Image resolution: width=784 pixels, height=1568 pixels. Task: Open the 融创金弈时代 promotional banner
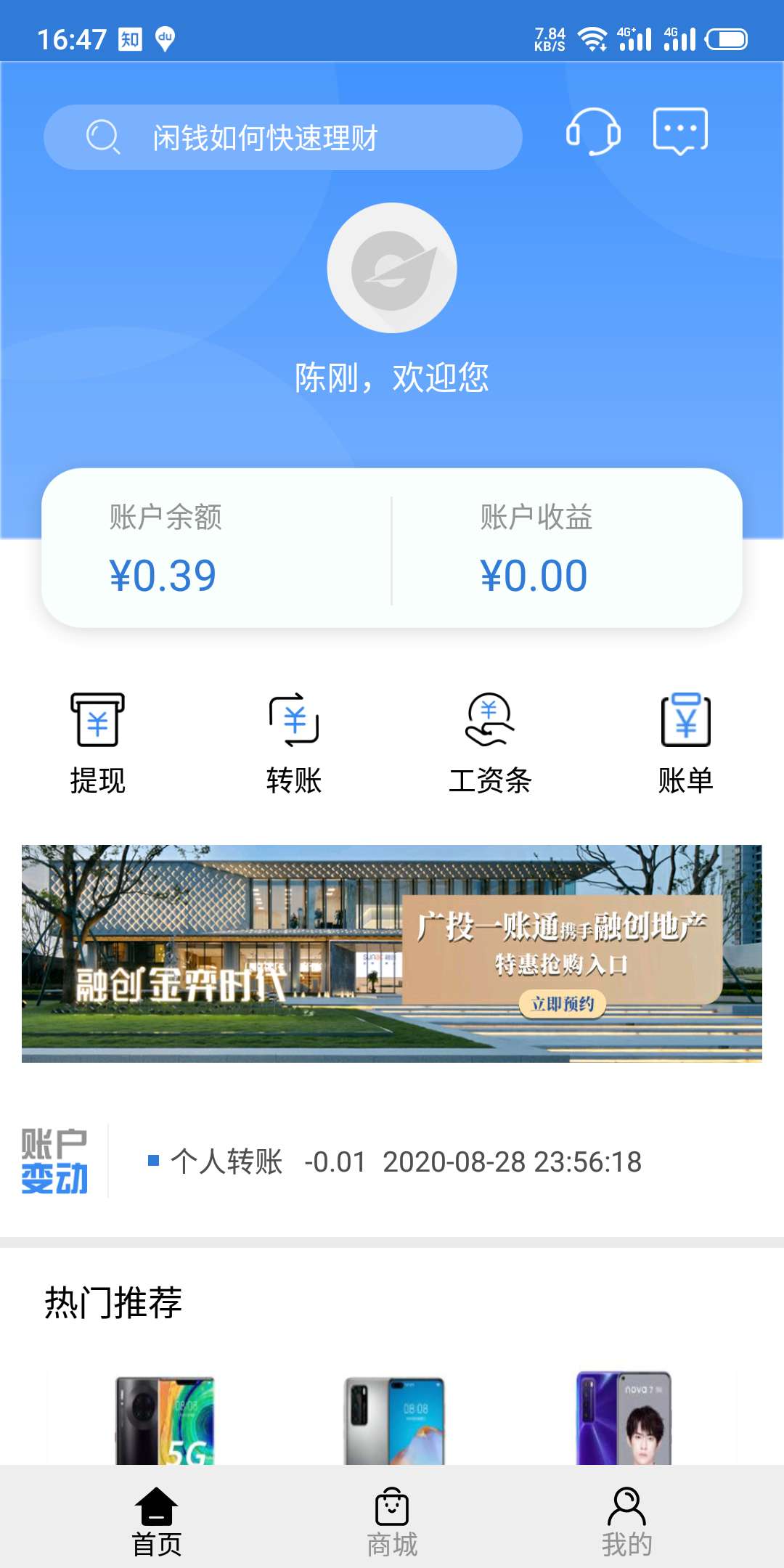click(392, 953)
